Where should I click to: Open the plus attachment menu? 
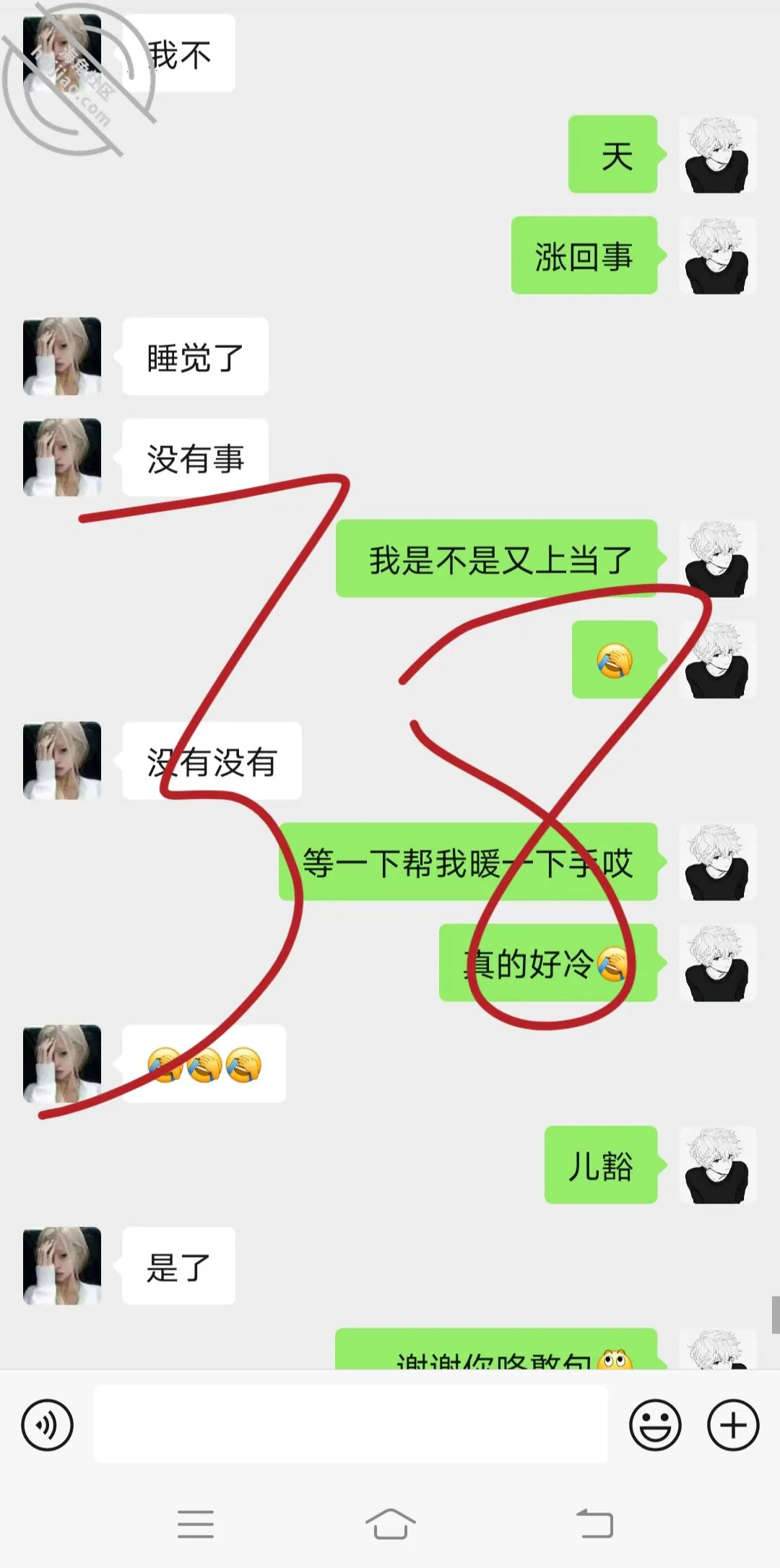coord(733,1424)
